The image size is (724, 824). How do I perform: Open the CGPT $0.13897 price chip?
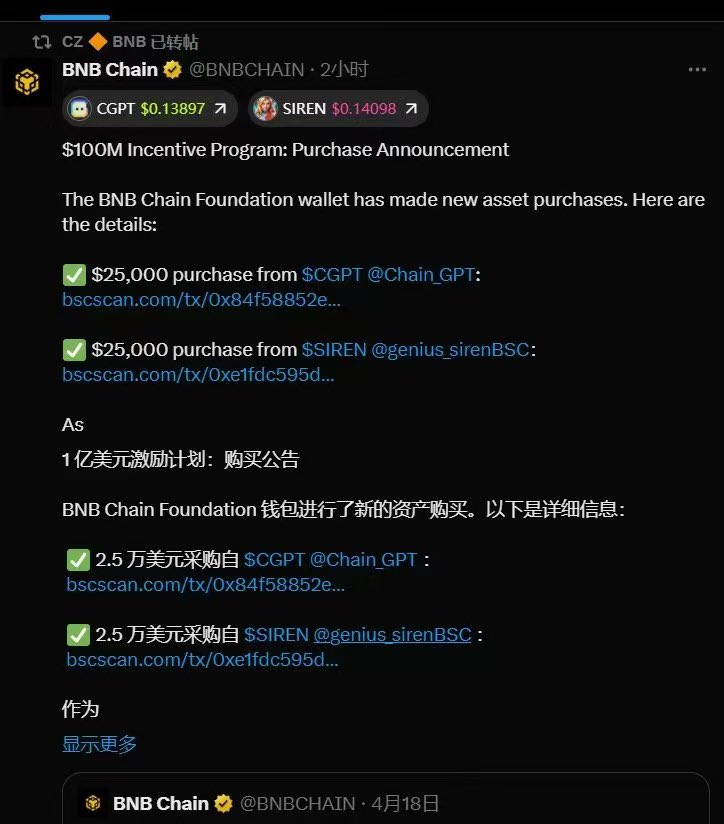(150, 109)
